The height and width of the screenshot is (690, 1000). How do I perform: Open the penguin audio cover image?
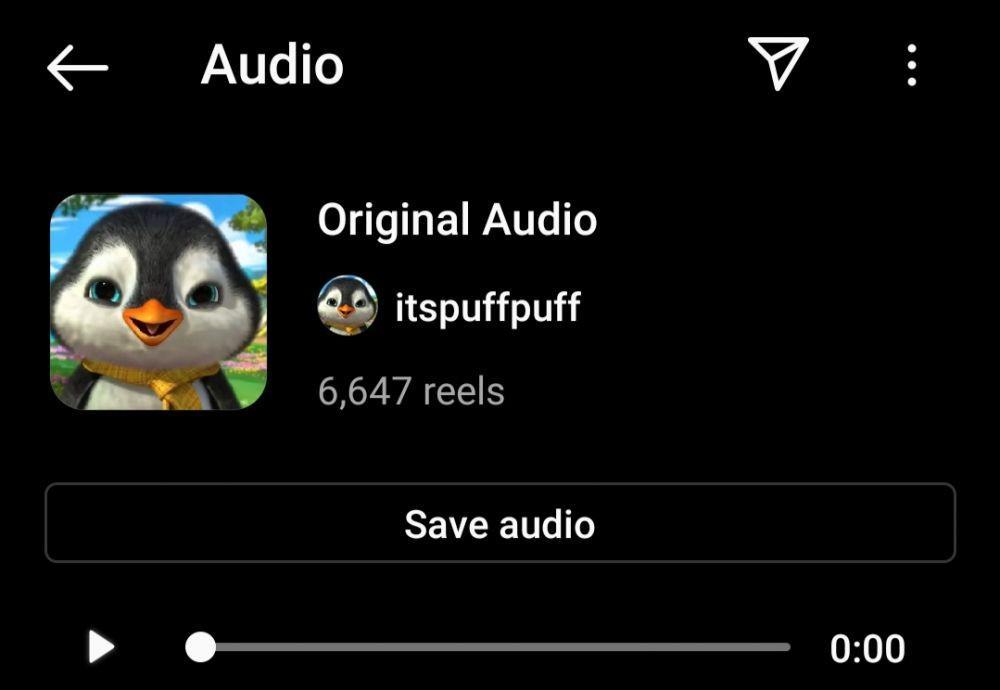tap(159, 302)
